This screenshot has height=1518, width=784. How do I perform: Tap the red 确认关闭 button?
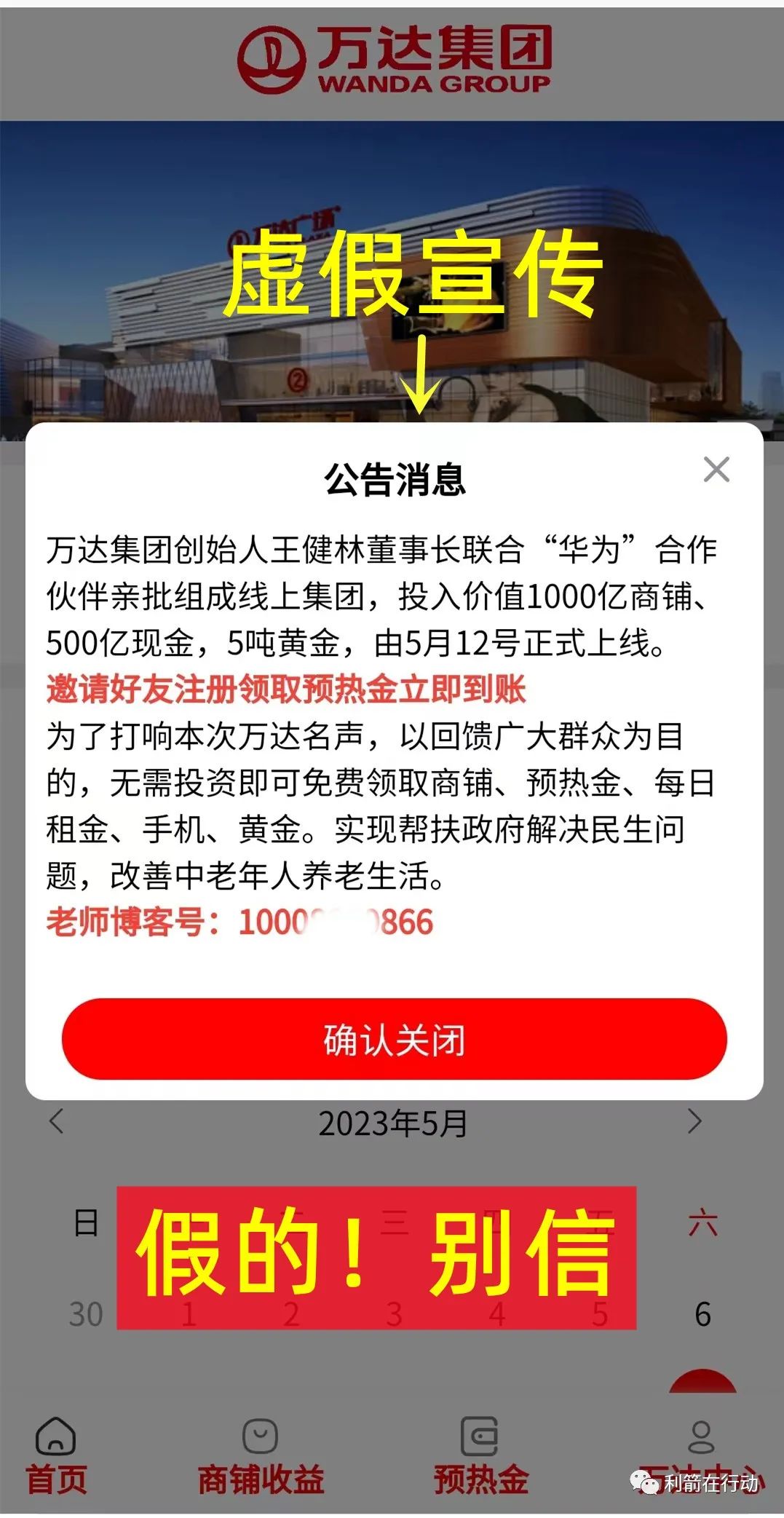tap(394, 1039)
